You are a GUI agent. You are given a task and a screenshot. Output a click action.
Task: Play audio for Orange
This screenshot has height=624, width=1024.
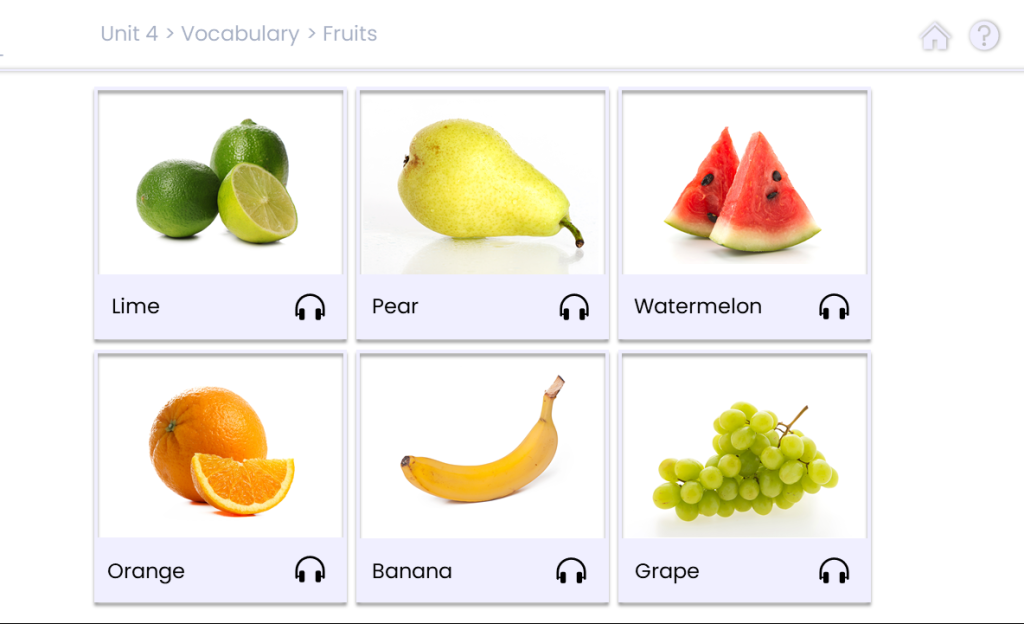pos(310,571)
